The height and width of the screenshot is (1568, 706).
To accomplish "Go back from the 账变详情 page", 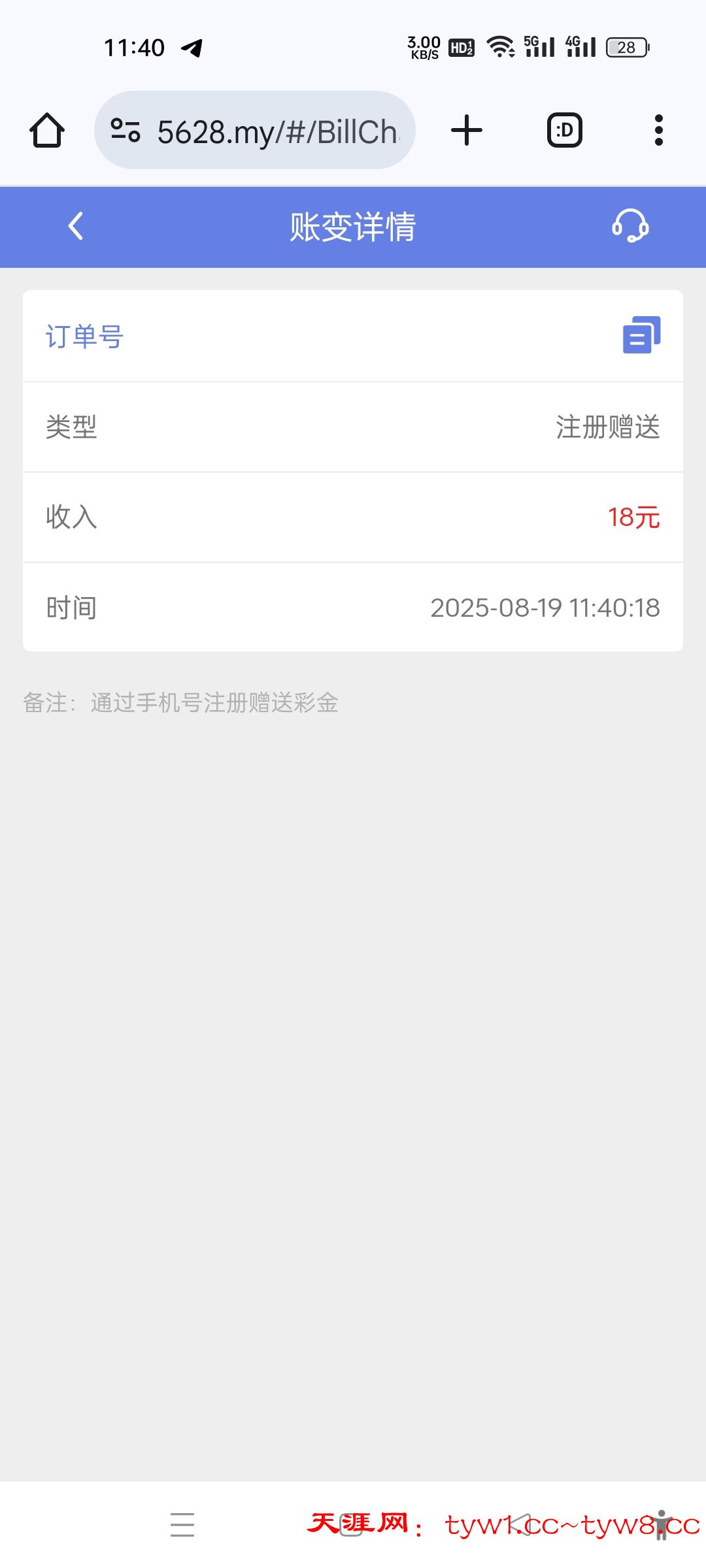I will tap(76, 226).
